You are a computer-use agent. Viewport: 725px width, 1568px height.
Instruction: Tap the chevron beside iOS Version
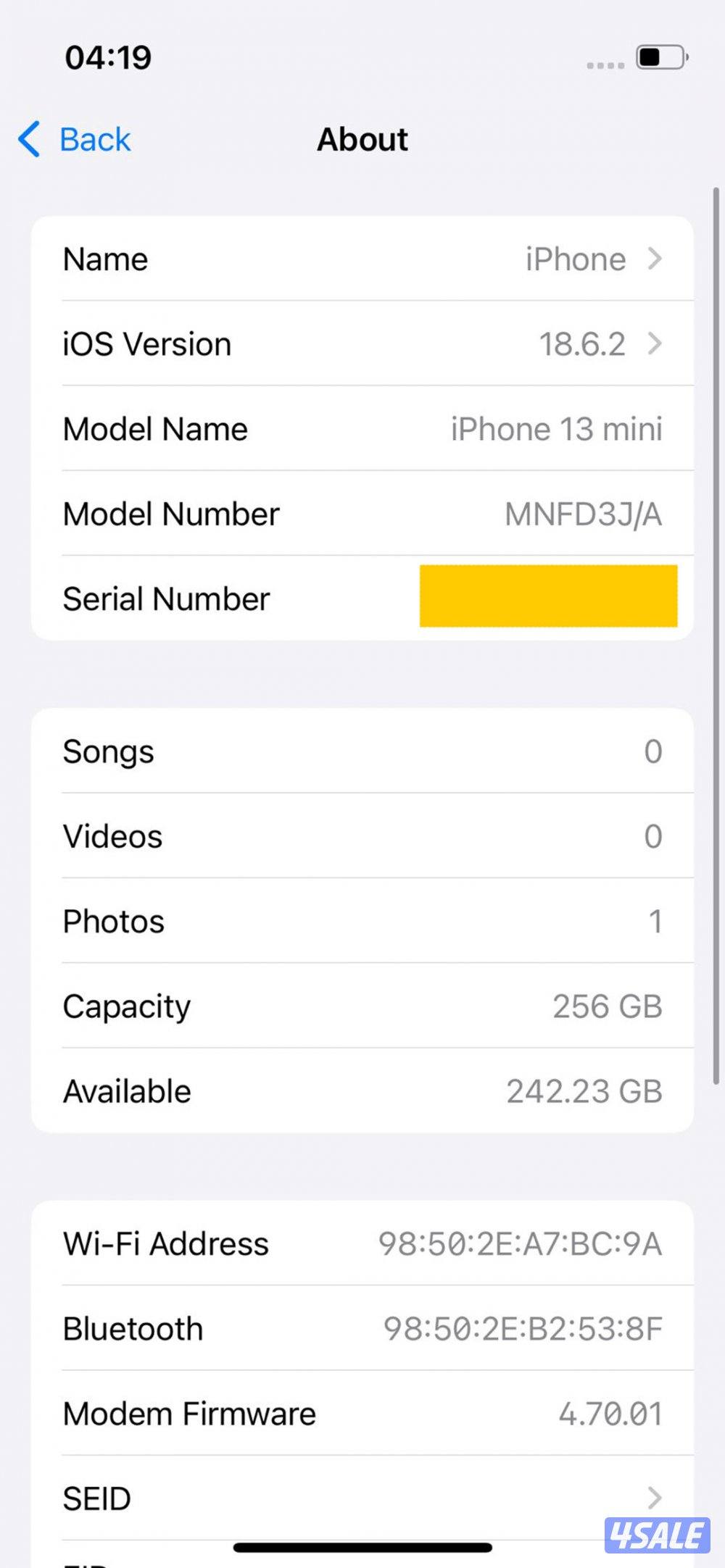[x=655, y=344]
